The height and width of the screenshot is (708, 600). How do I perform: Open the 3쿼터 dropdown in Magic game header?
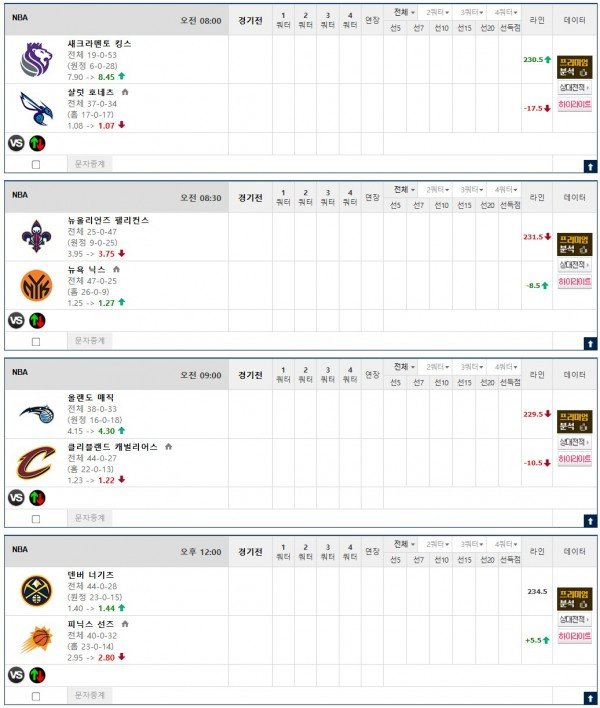point(474,367)
